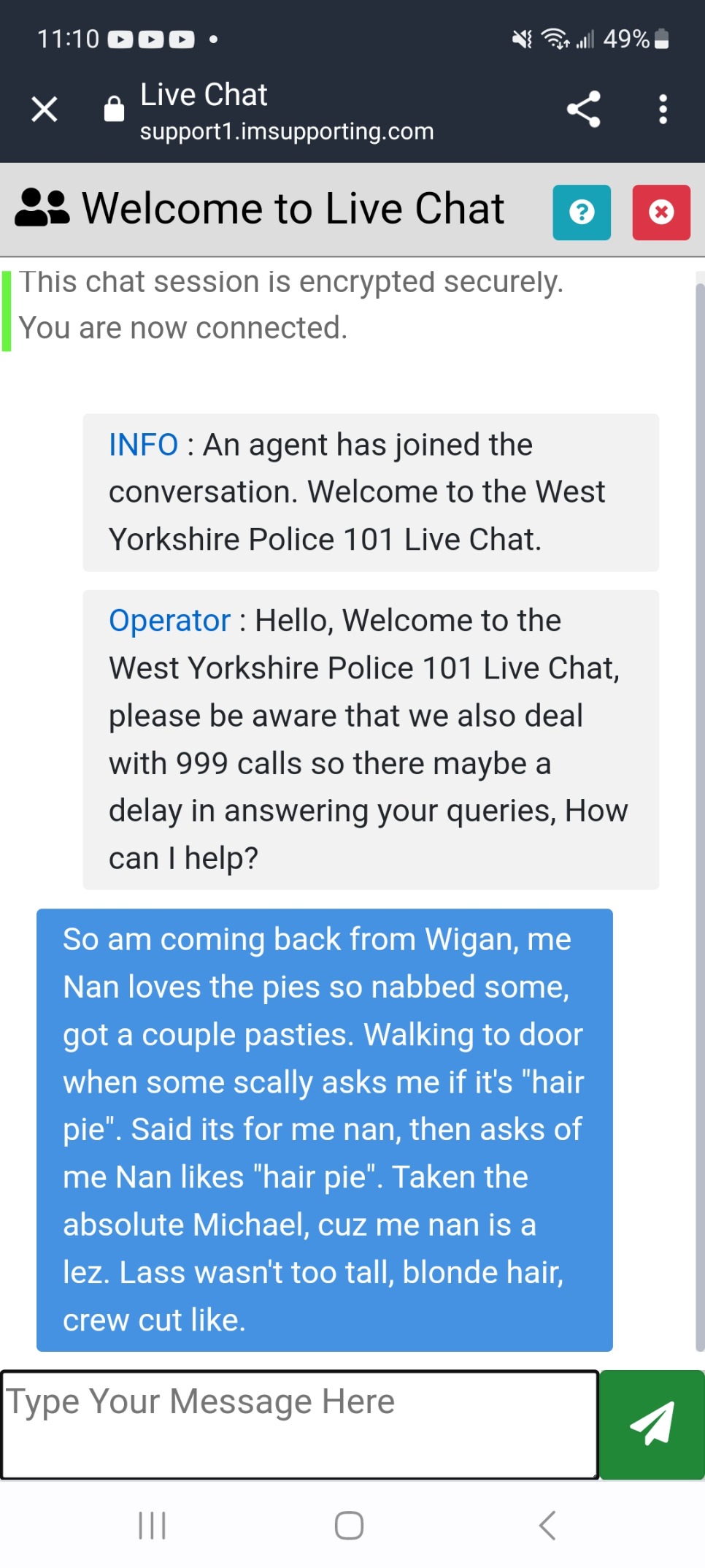The image size is (705, 1568).
Task: Close the Live Chat browser tab
Action: tap(45, 110)
